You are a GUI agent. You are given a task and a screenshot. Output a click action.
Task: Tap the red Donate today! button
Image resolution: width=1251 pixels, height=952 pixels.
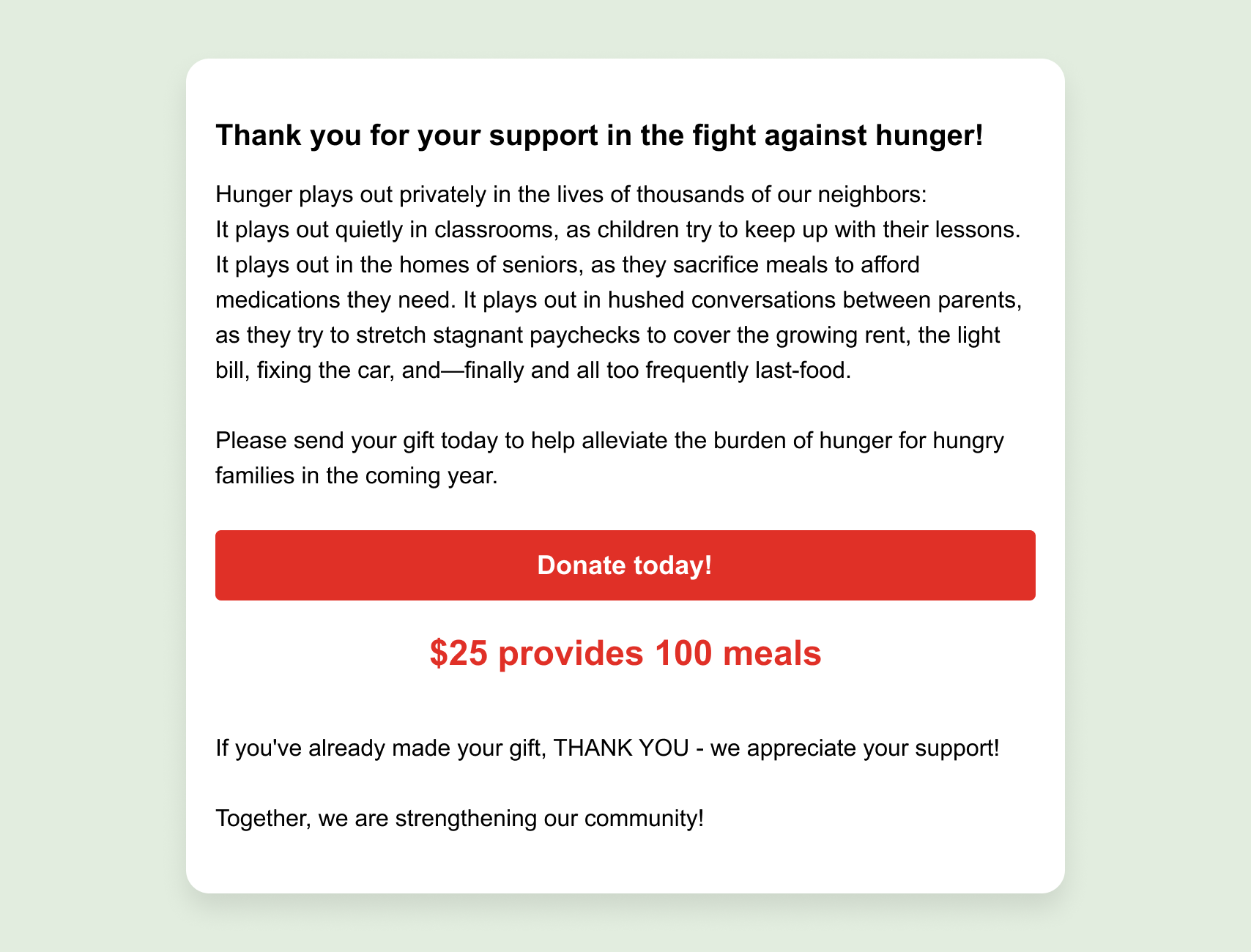pyautogui.click(x=625, y=565)
